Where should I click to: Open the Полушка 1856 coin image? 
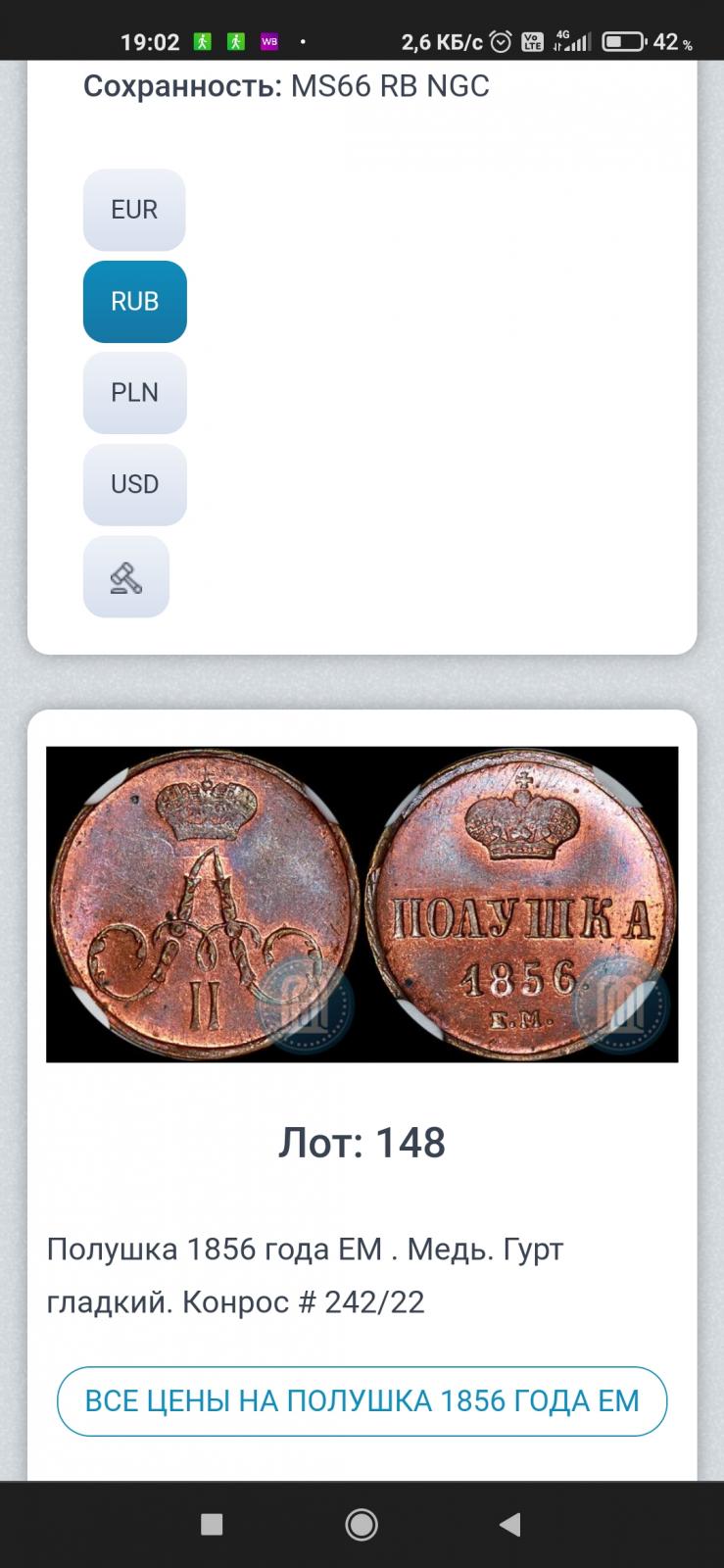tap(362, 905)
